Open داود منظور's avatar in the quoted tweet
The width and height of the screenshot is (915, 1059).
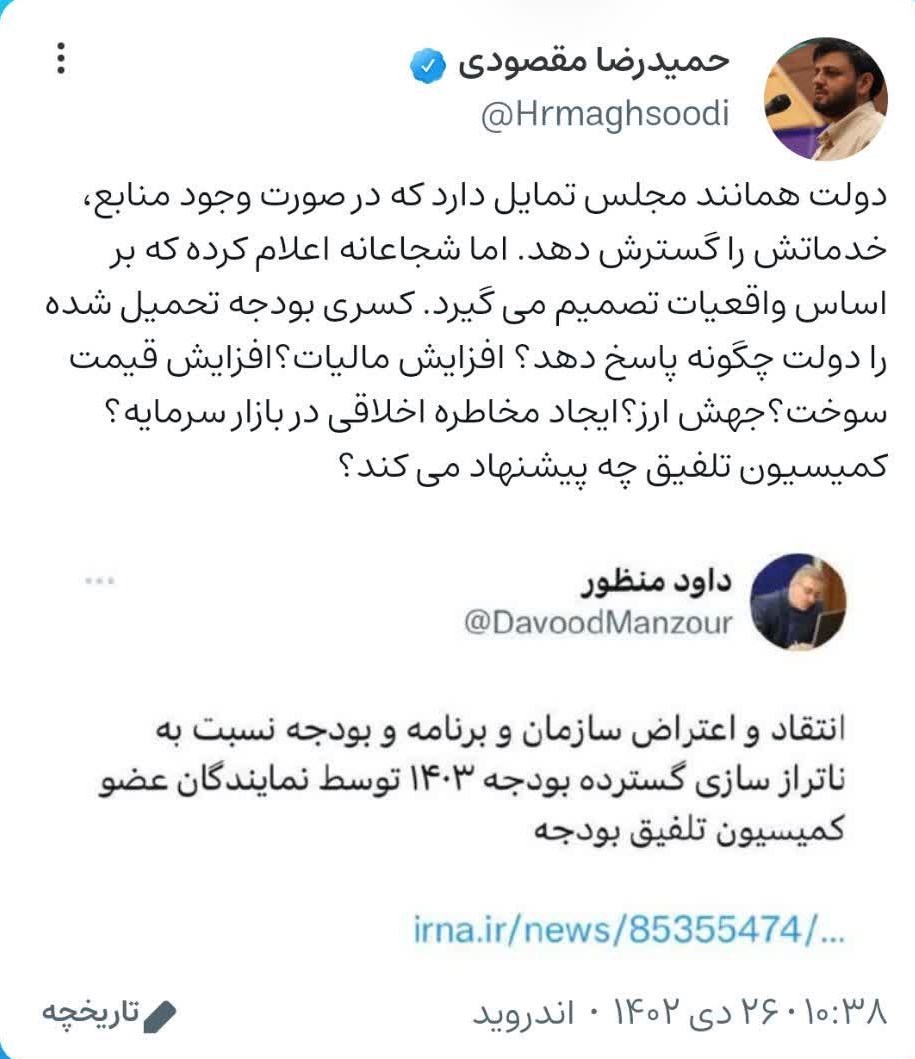[798, 601]
